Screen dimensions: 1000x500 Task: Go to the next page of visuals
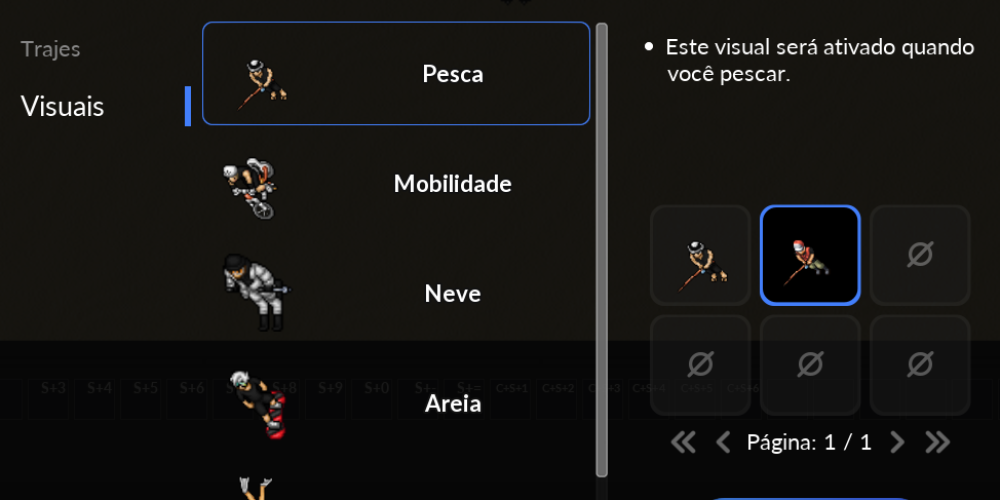tap(897, 442)
